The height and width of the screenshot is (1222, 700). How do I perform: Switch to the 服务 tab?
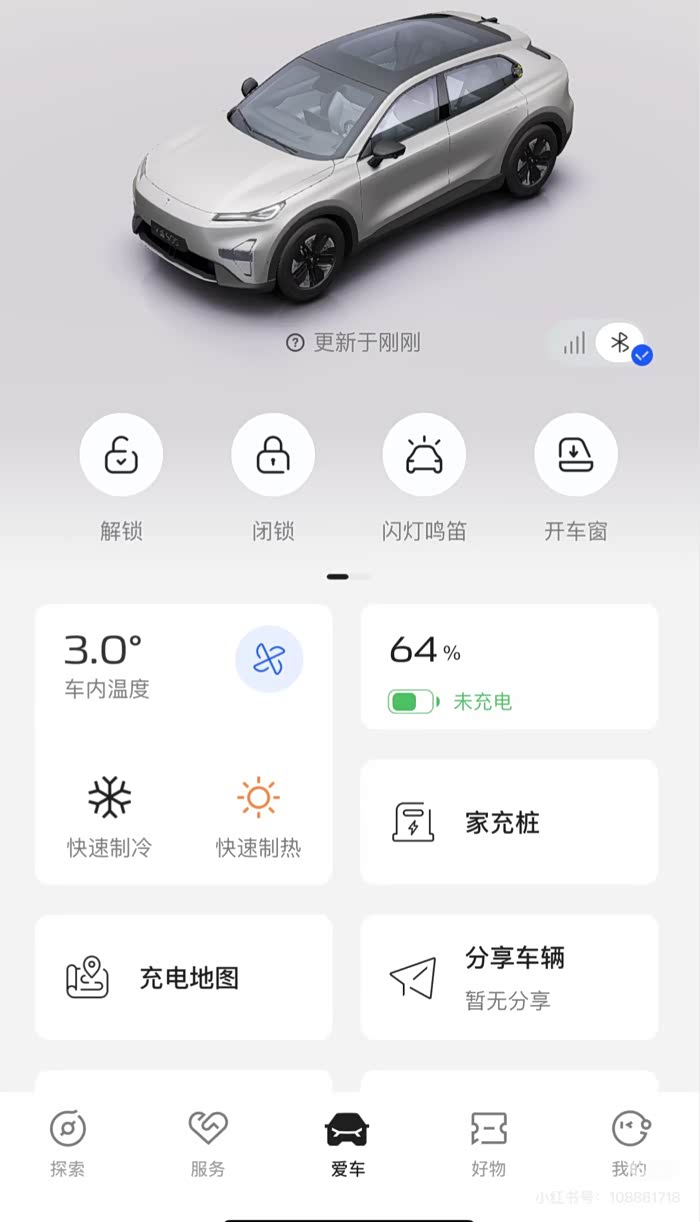pyautogui.click(x=208, y=1144)
